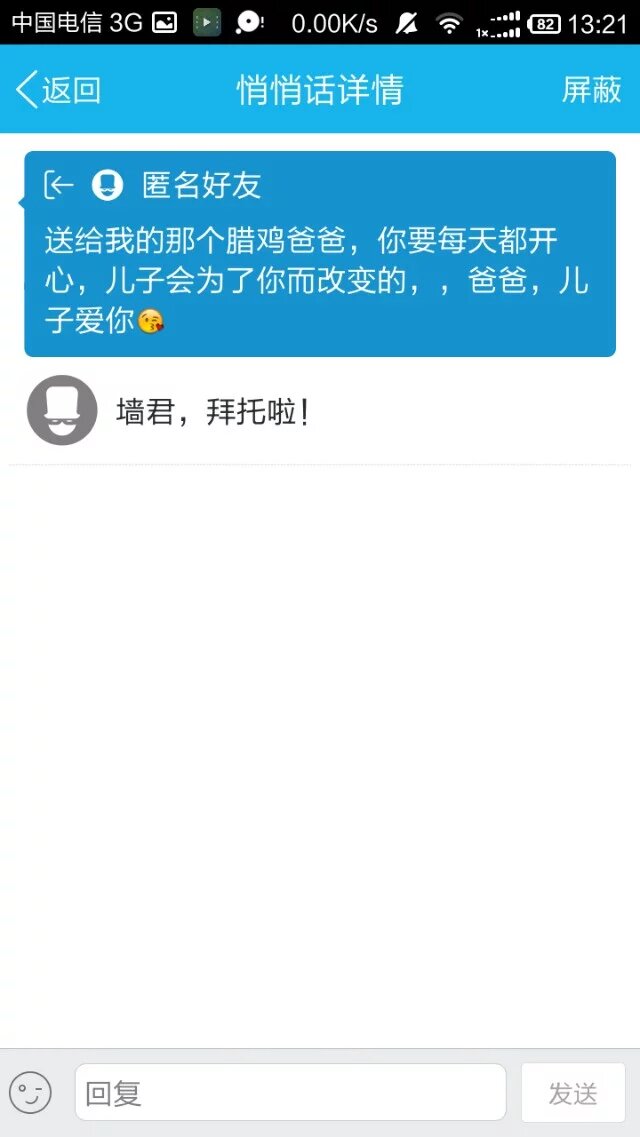Focus the 回复 reply field

(290, 1092)
